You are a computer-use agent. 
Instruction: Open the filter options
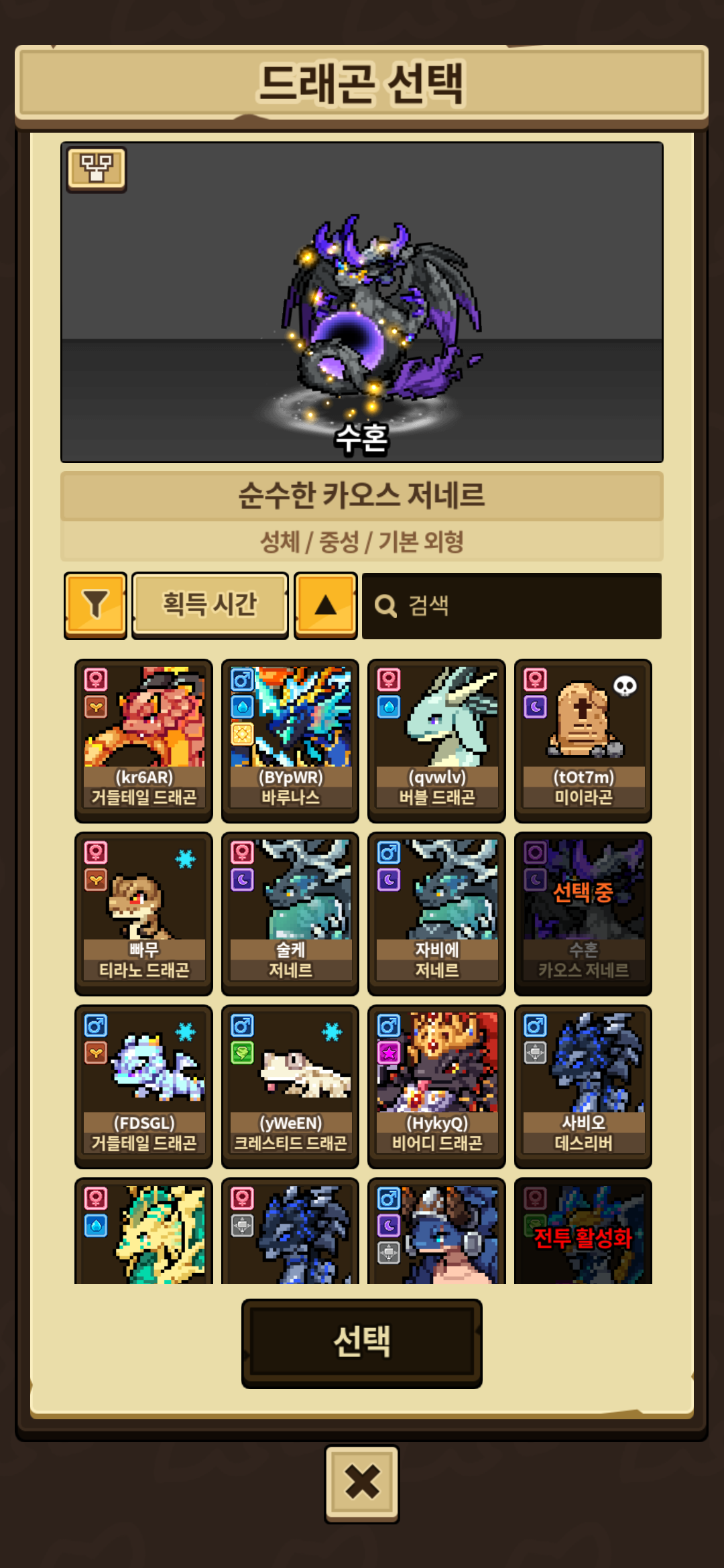(95, 605)
